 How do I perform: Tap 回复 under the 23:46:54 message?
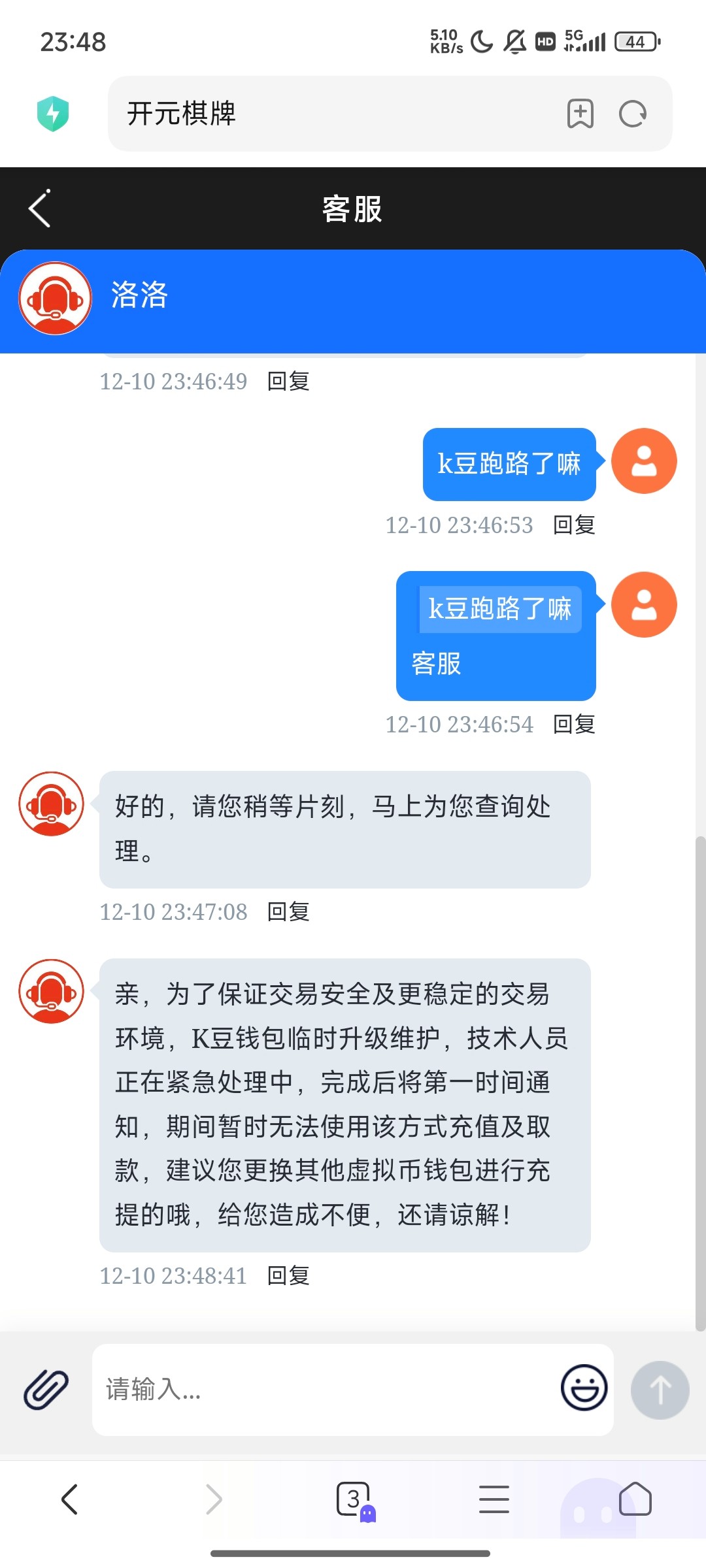click(x=574, y=724)
